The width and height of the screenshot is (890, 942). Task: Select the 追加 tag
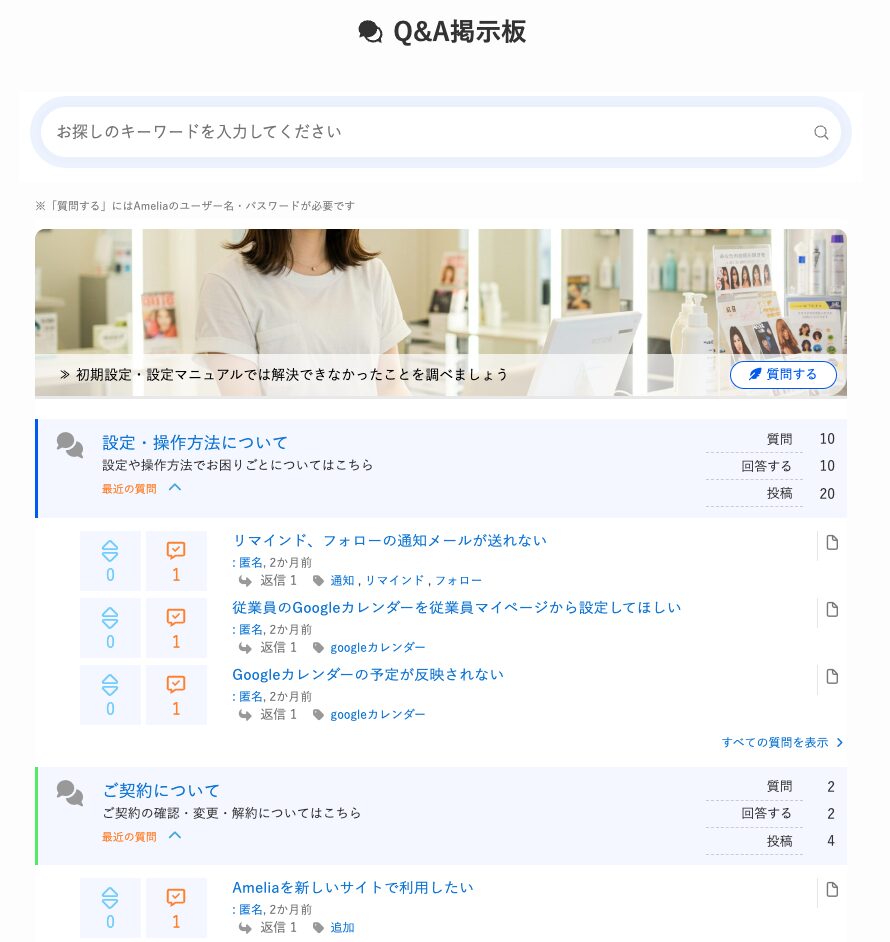tap(342, 927)
